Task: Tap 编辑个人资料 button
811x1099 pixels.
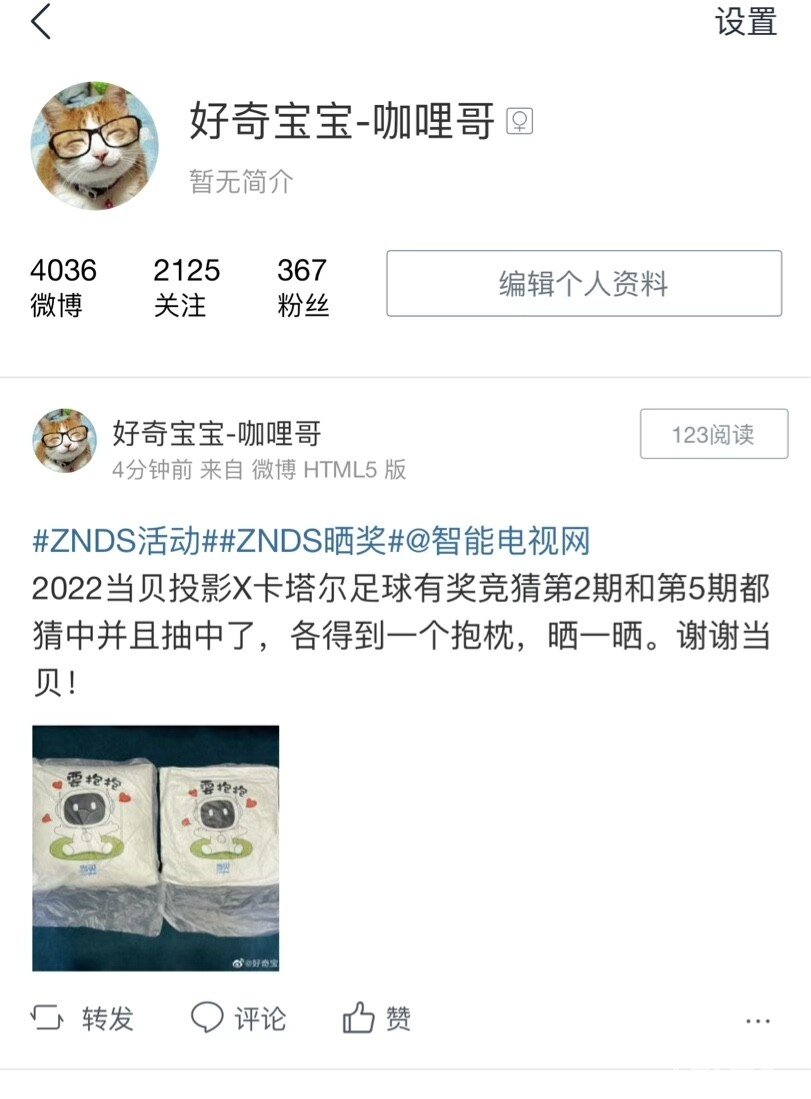Action: pos(584,284)
